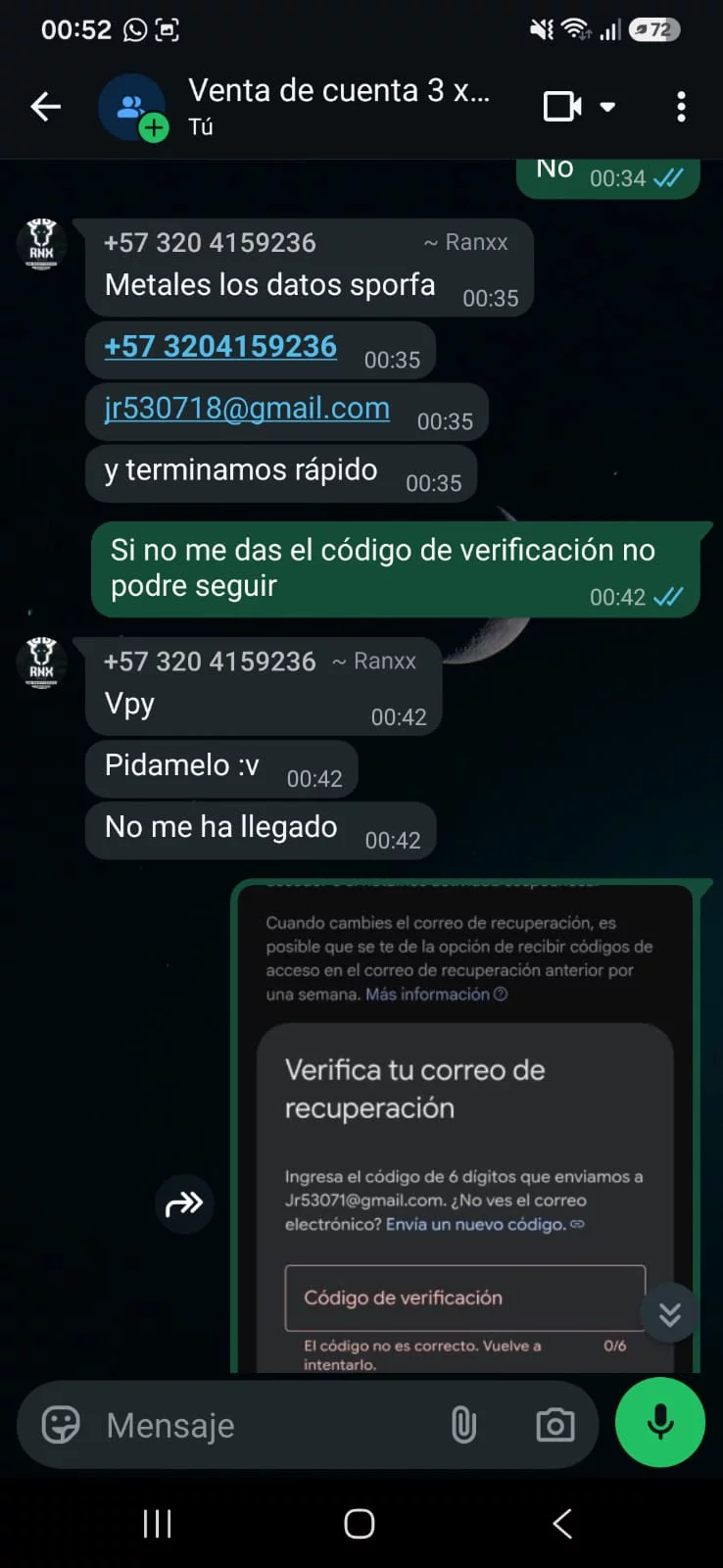The image size is (723, 1568).
Task: Open the emoji and sticker picker
Action: coord(61,1425)
